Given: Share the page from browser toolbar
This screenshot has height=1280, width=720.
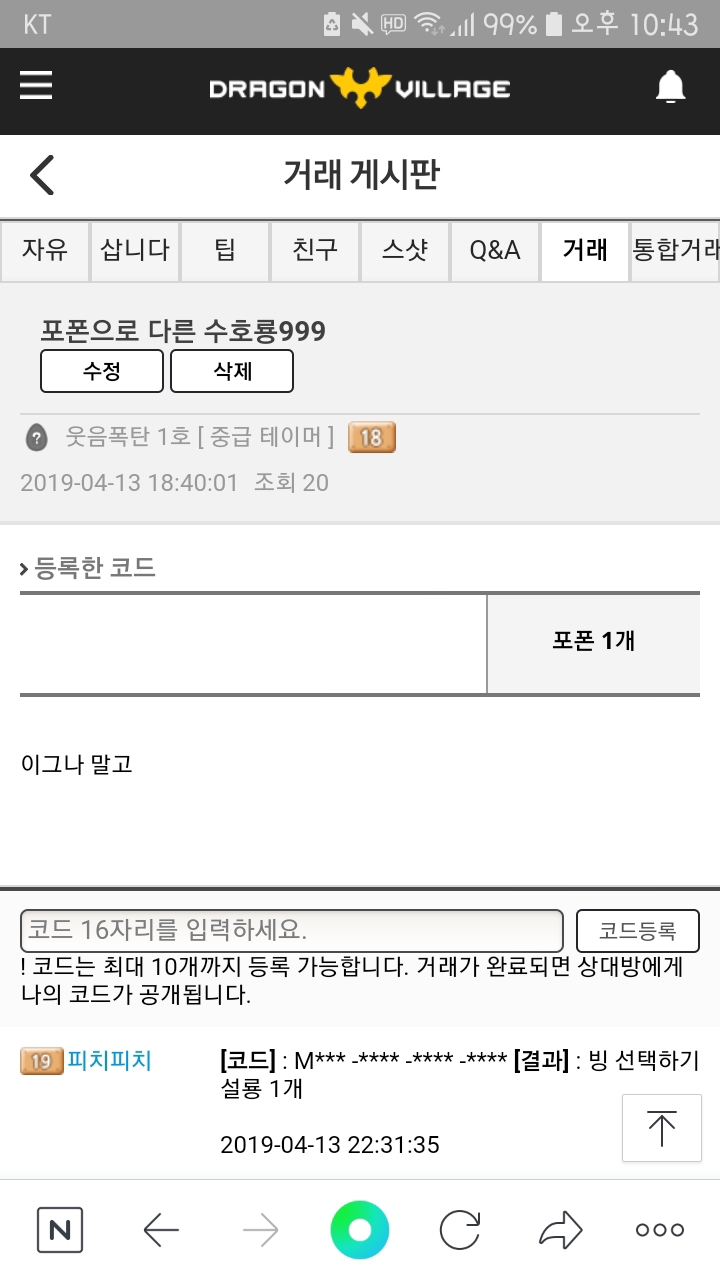Looking at the screenshot, I should pos(560,1230).
